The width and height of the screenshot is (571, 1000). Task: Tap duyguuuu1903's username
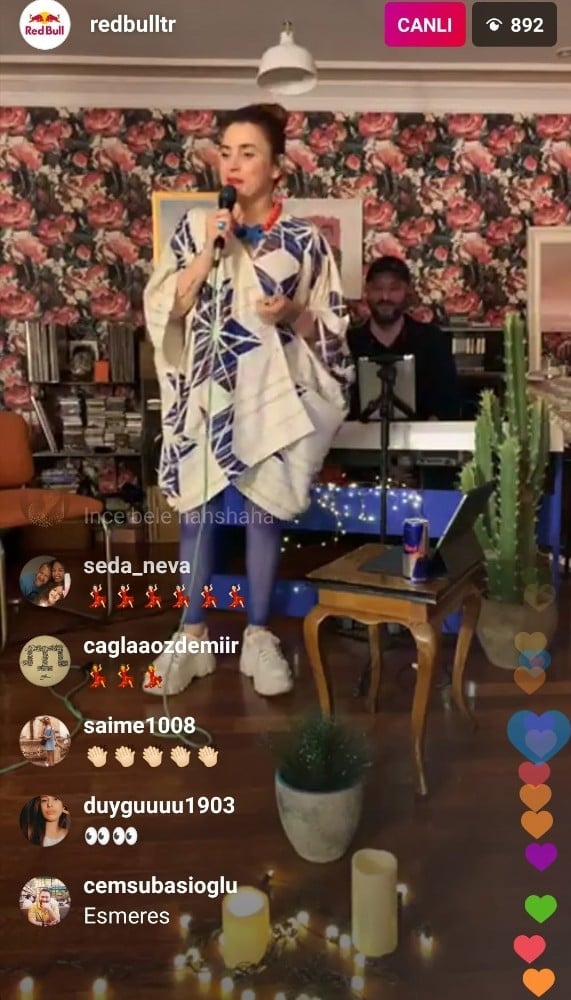coord(159,805)
